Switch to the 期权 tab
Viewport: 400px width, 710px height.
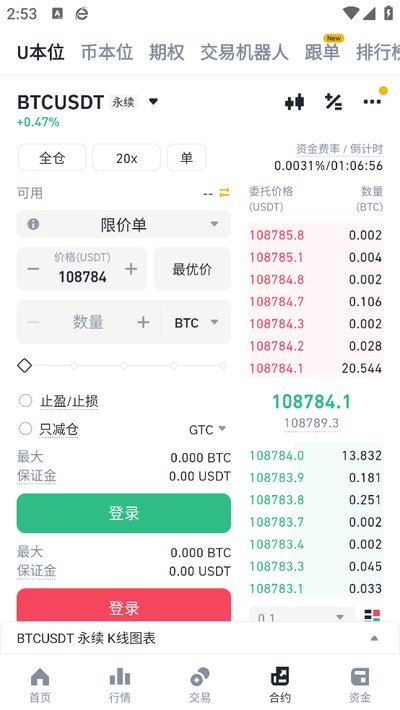pos(167,53)
